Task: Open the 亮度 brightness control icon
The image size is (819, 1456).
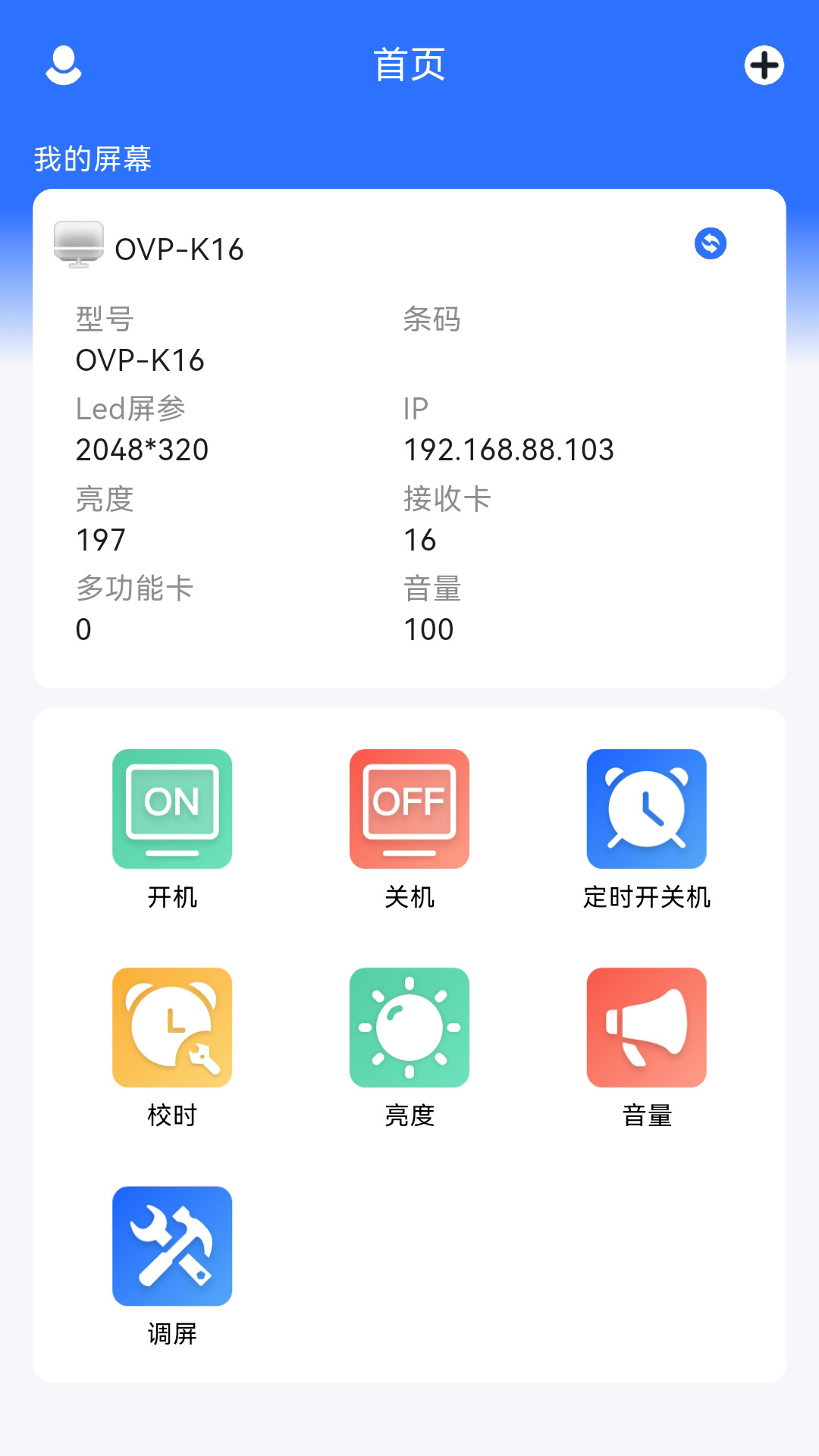Action: (409, 1026)
